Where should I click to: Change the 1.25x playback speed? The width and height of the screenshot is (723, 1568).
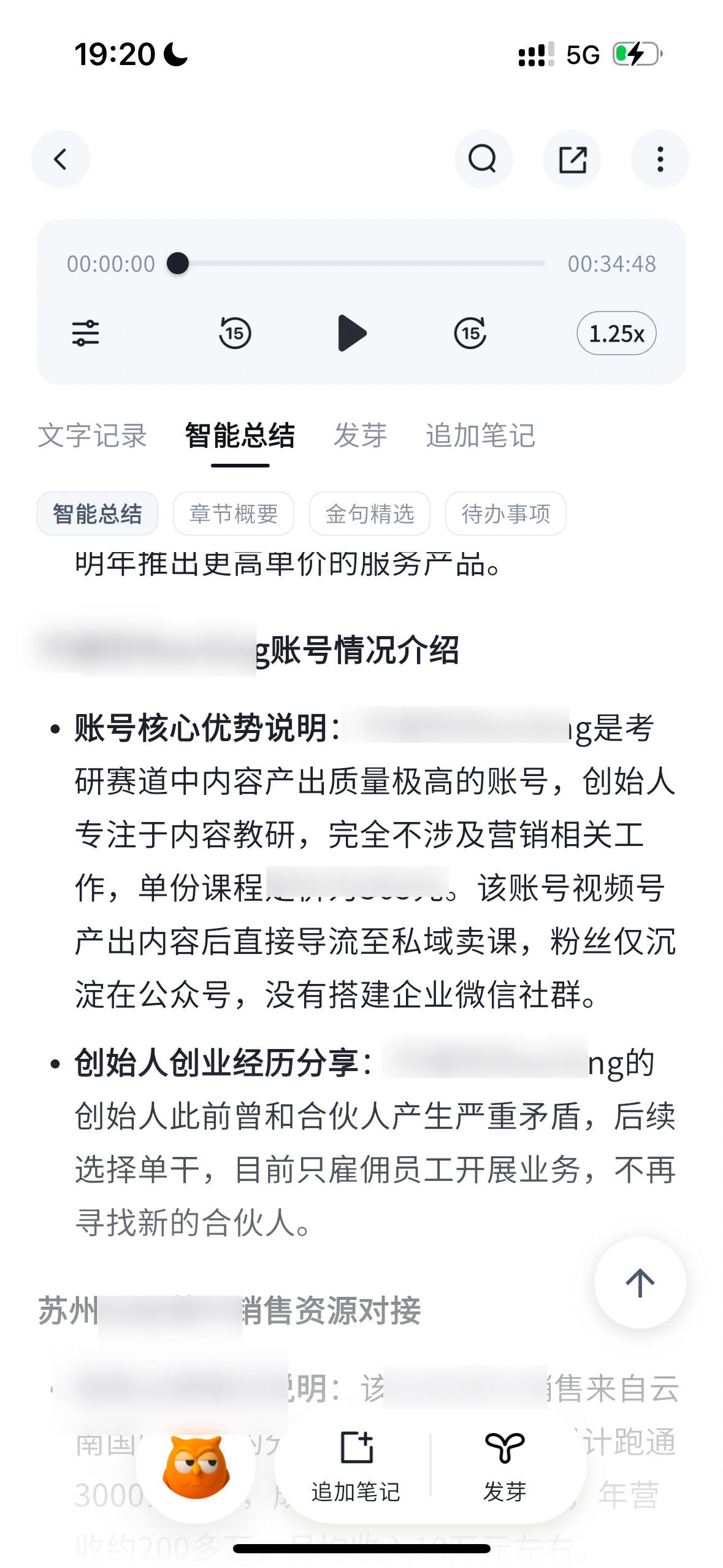[616, 333]
